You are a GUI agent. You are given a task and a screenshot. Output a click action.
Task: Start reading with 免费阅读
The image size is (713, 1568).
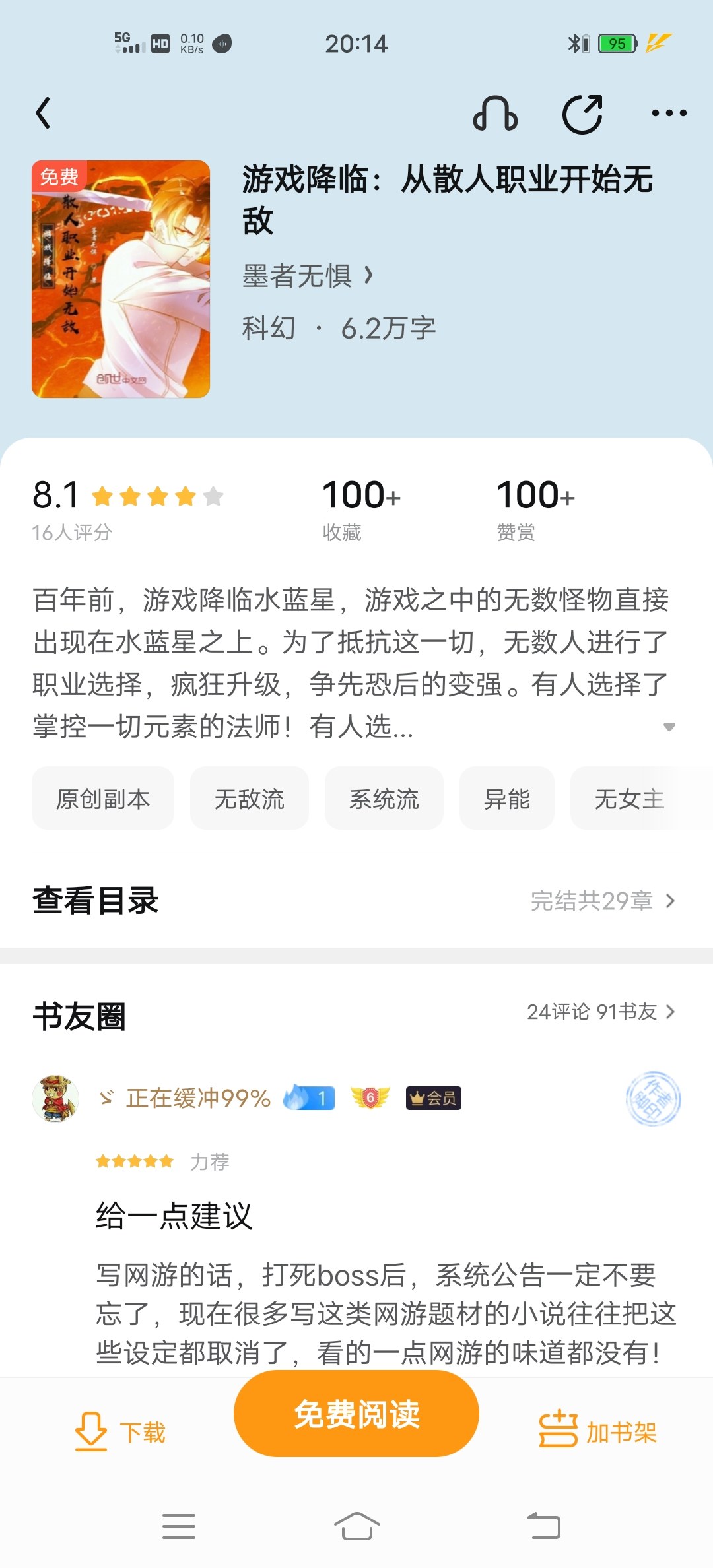[356, 1414]
